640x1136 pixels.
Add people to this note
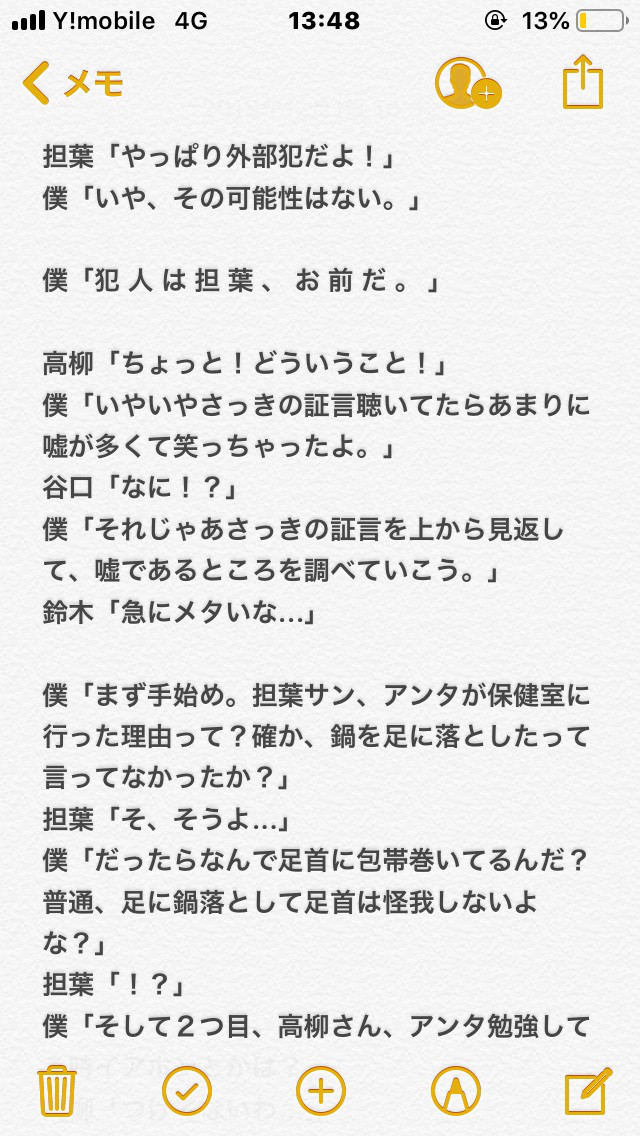click(467, 83)
